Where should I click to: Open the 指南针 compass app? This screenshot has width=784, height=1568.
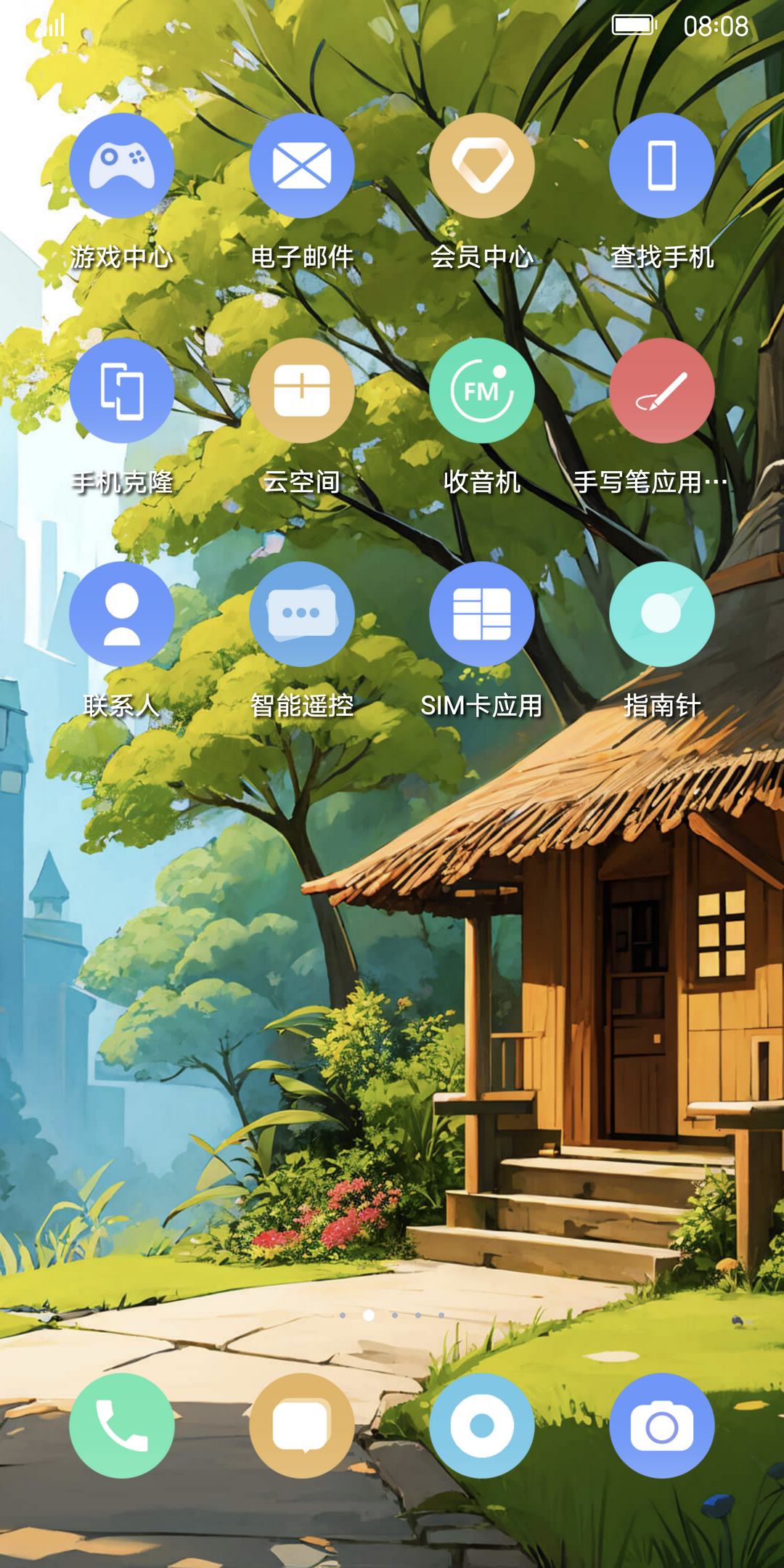661,614
